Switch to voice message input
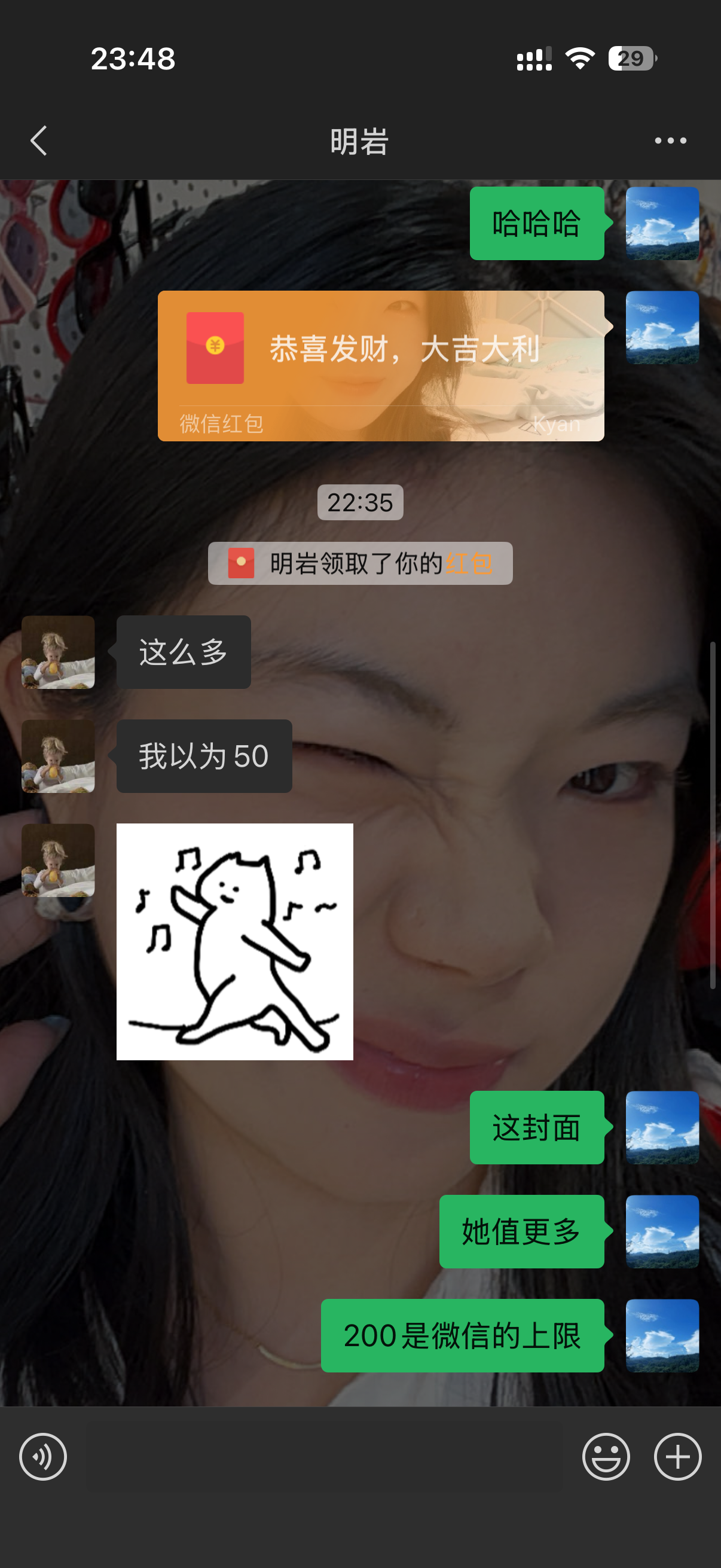 42,1457
